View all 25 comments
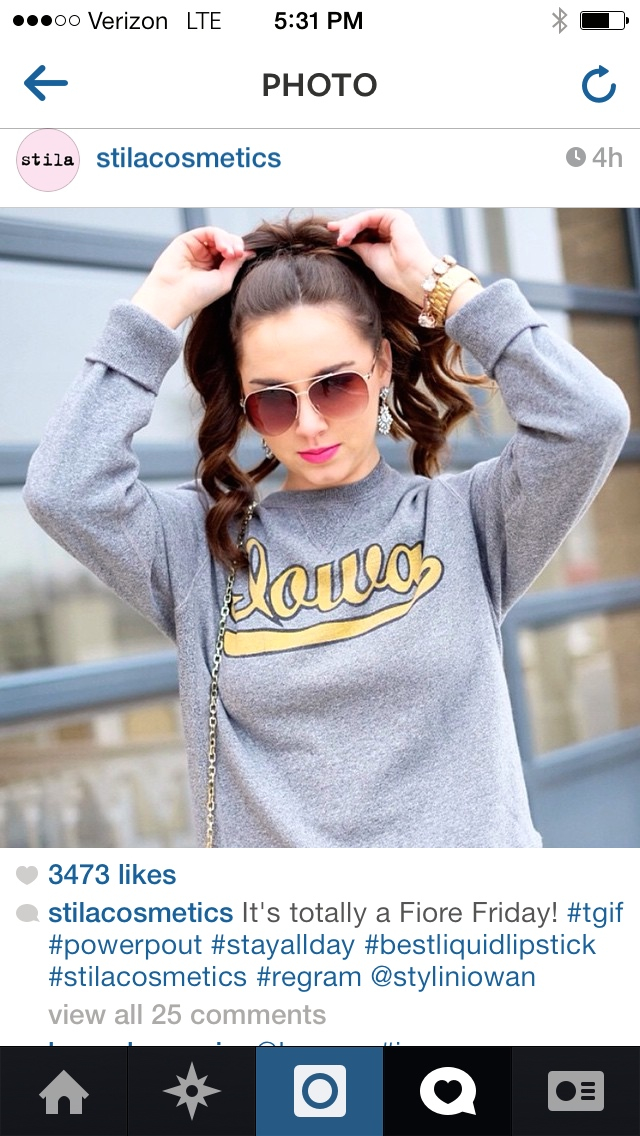 coord(187,1015)
